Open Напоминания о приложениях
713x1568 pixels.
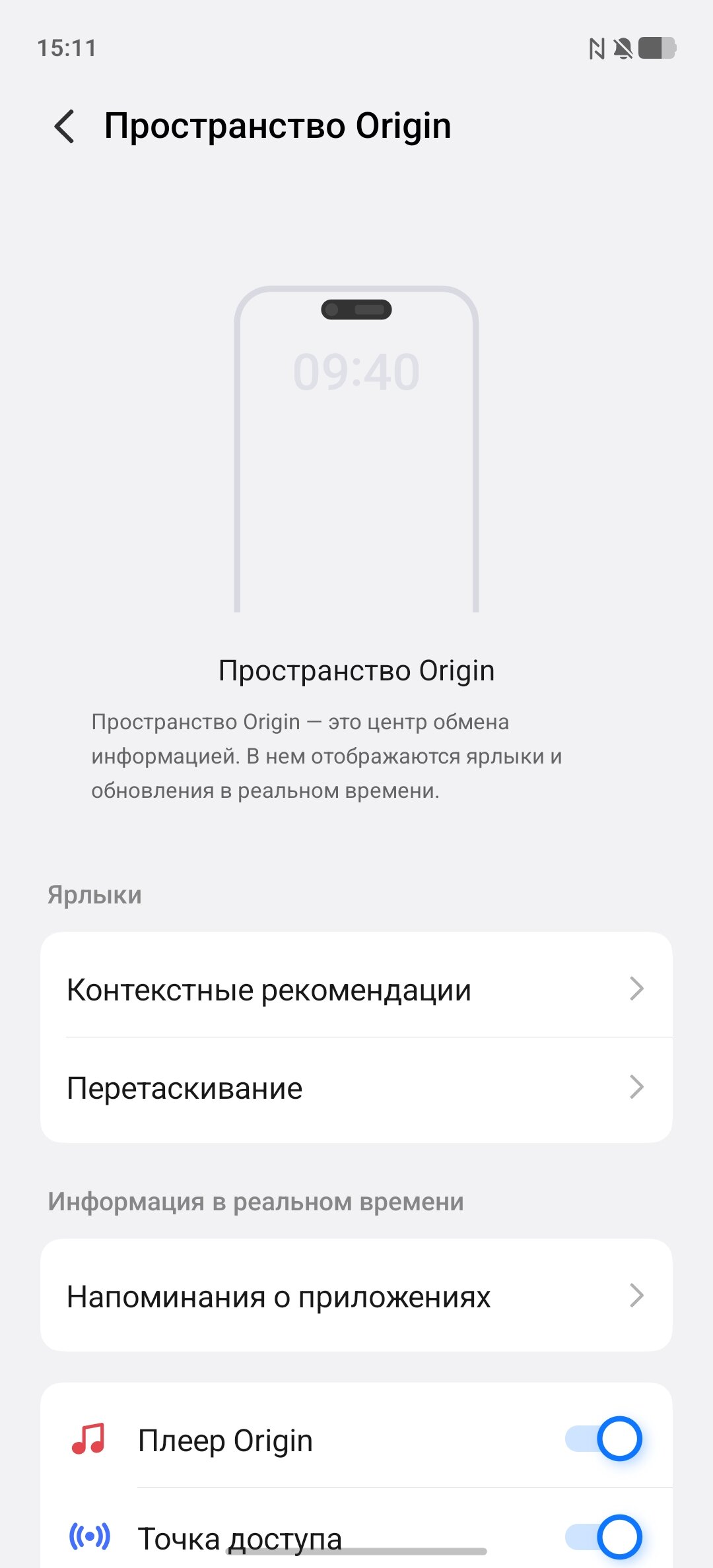[356, 1296]
